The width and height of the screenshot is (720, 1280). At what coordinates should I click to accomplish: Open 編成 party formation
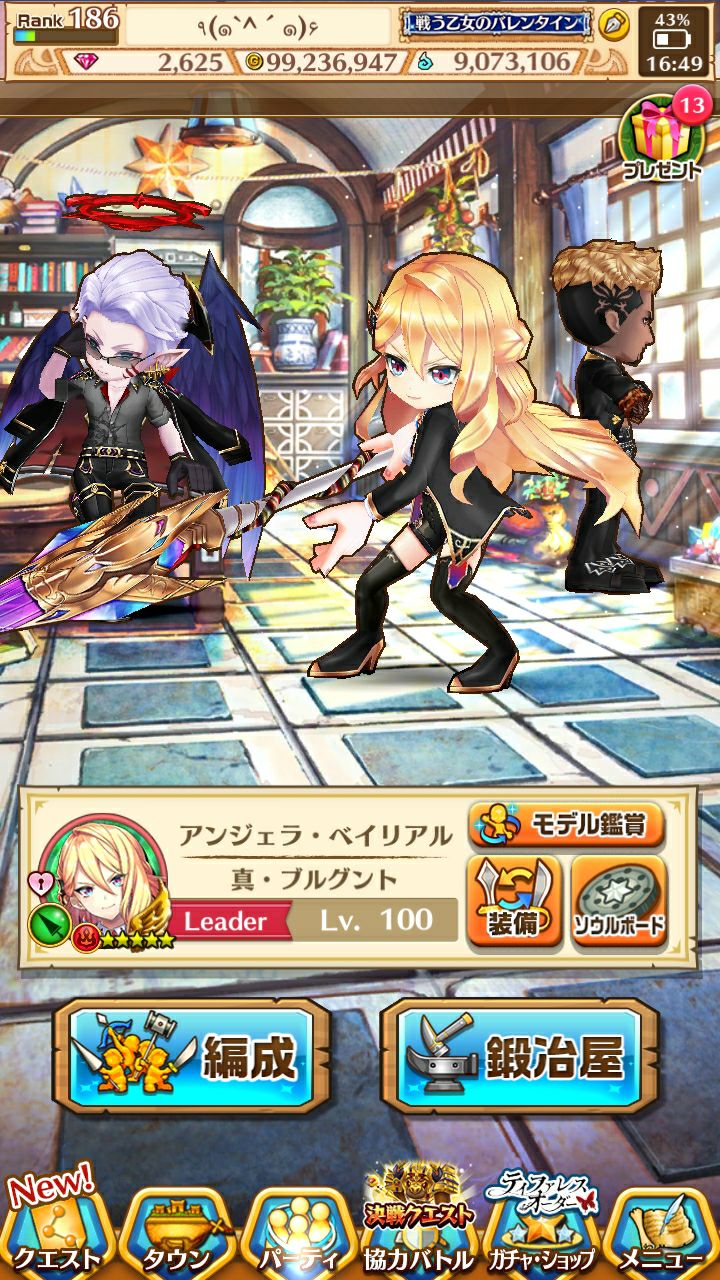pyautogui.click(x=191, y=1056)
